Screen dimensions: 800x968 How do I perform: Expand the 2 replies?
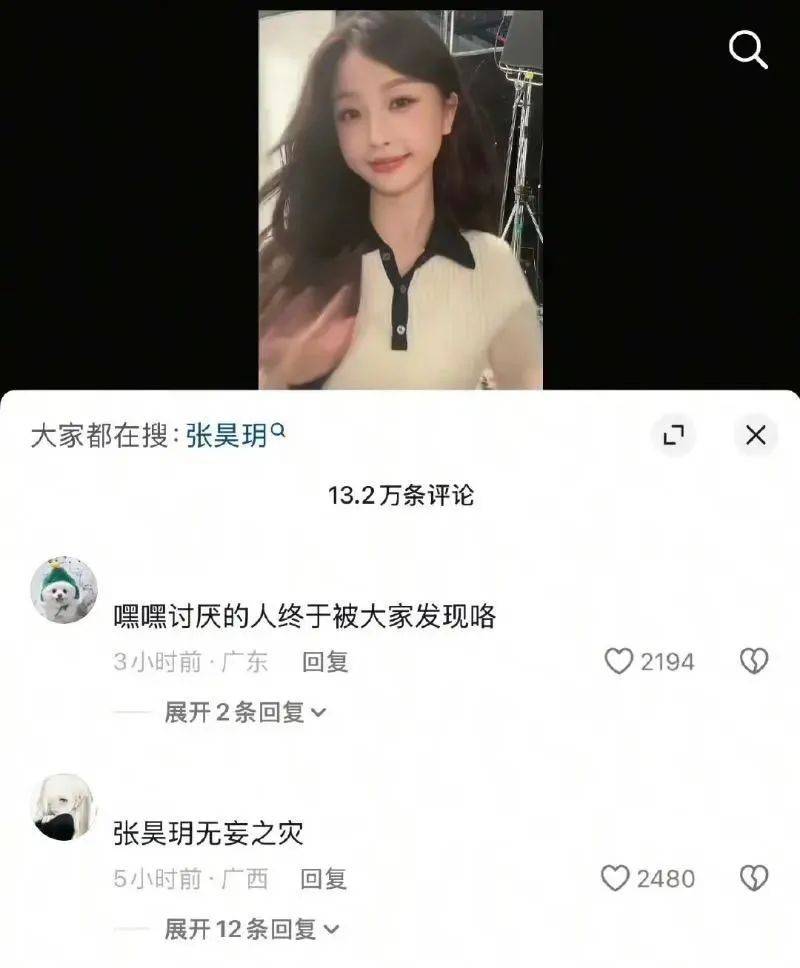[x=245, y=712]
